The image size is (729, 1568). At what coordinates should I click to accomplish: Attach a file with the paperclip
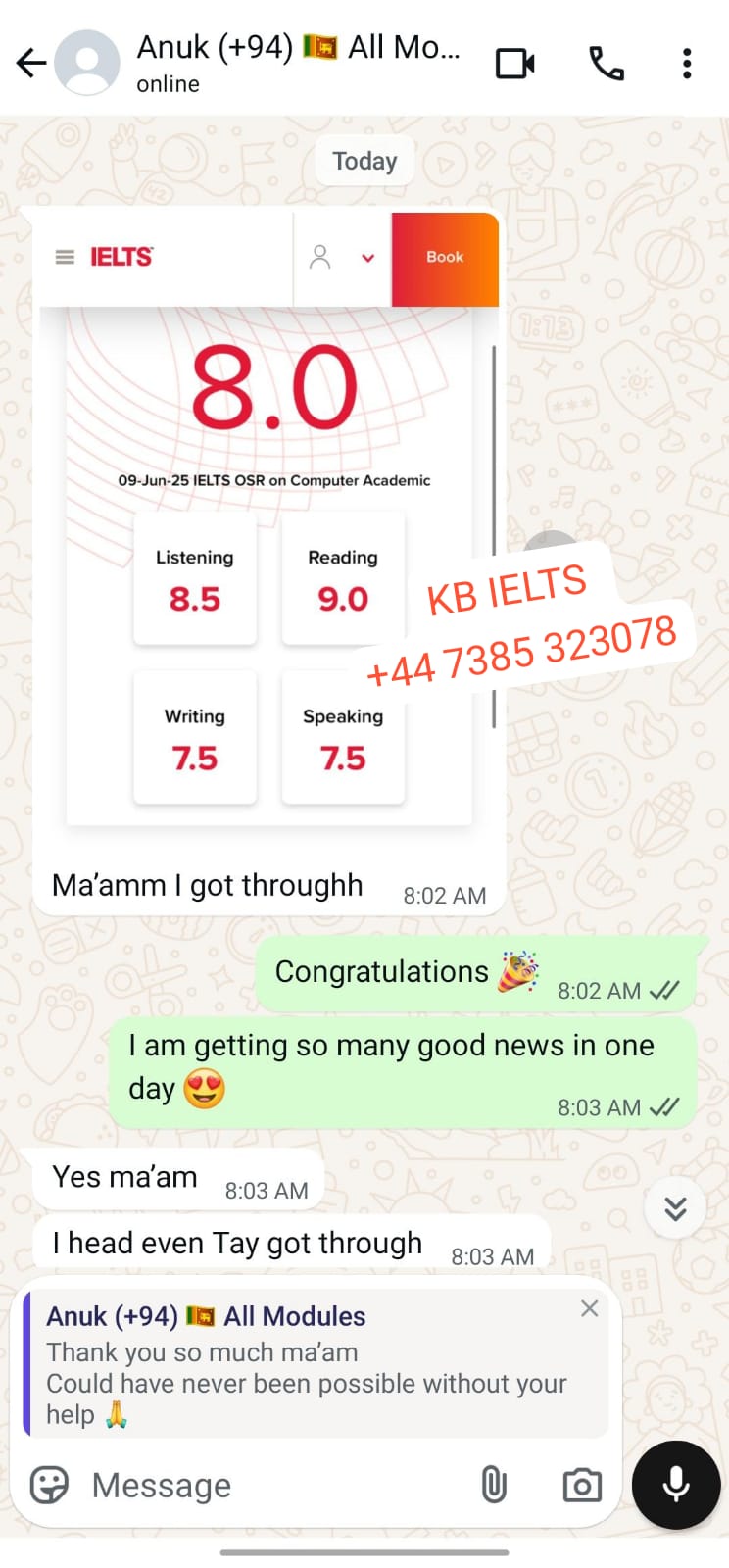click(494, 1485)
